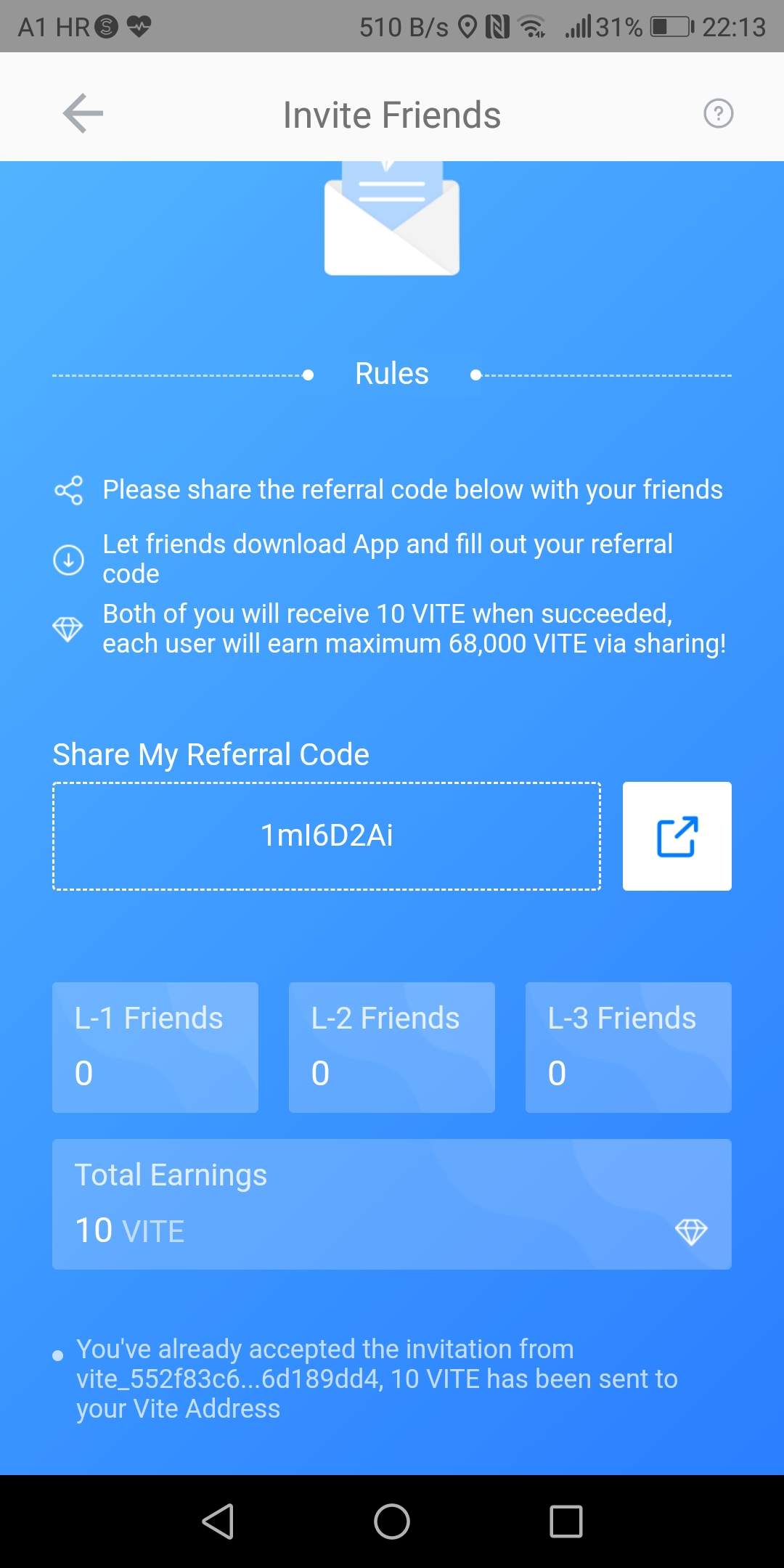Open the L-1 Friends card
This screenshot has height=1568, width=784.
tap(155, 1047)
